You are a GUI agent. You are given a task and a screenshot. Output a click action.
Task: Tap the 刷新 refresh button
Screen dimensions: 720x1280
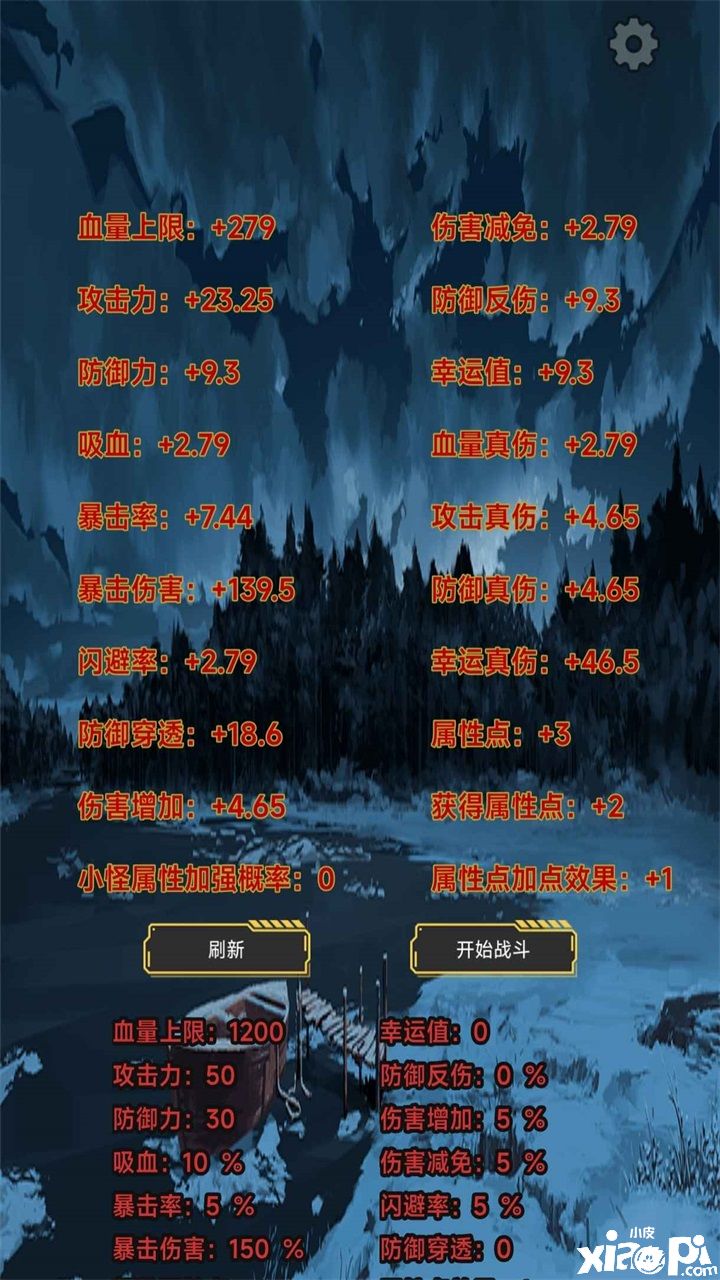[x=227, y=949]
